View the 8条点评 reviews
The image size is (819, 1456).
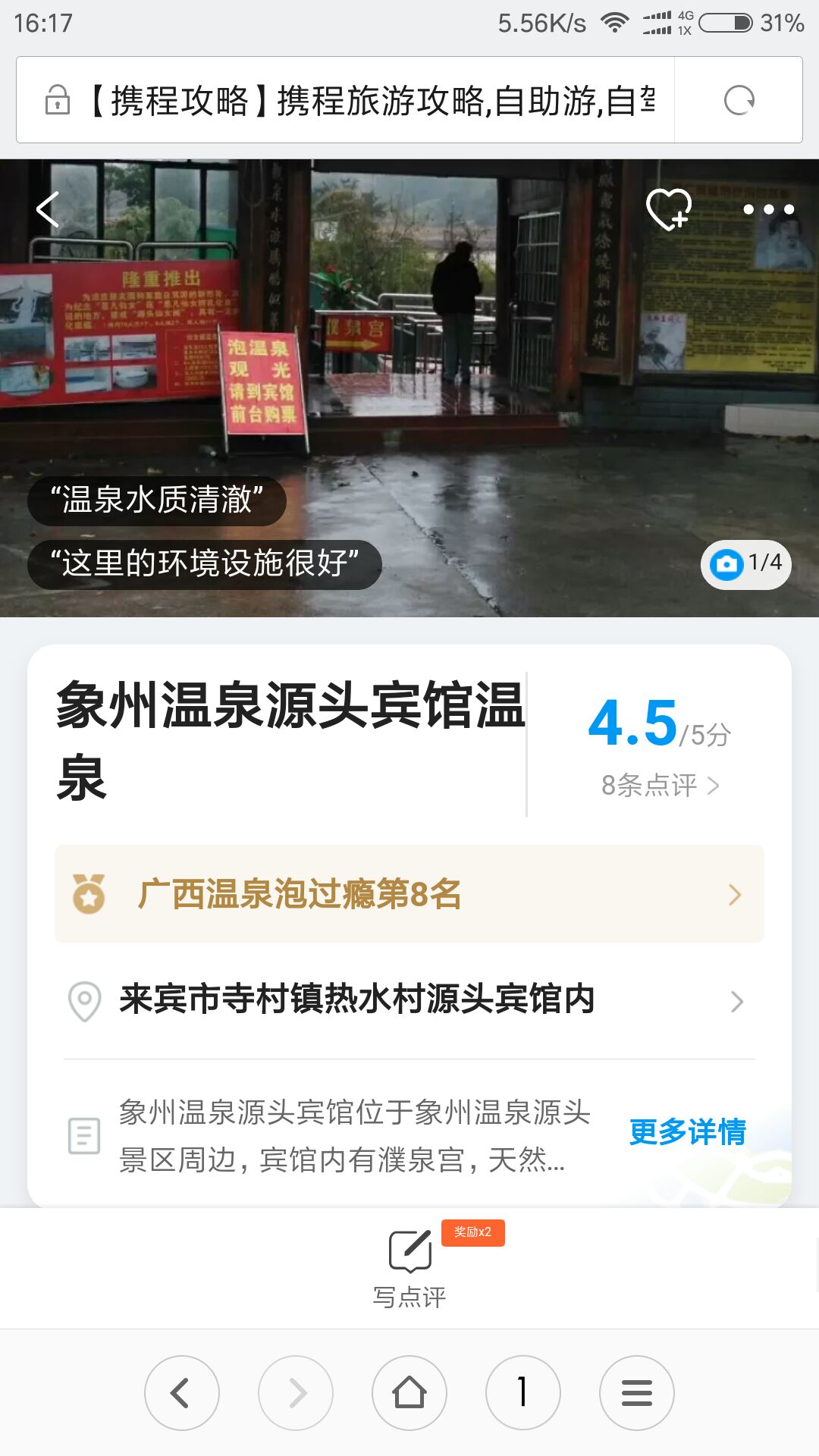coord(660,785)
